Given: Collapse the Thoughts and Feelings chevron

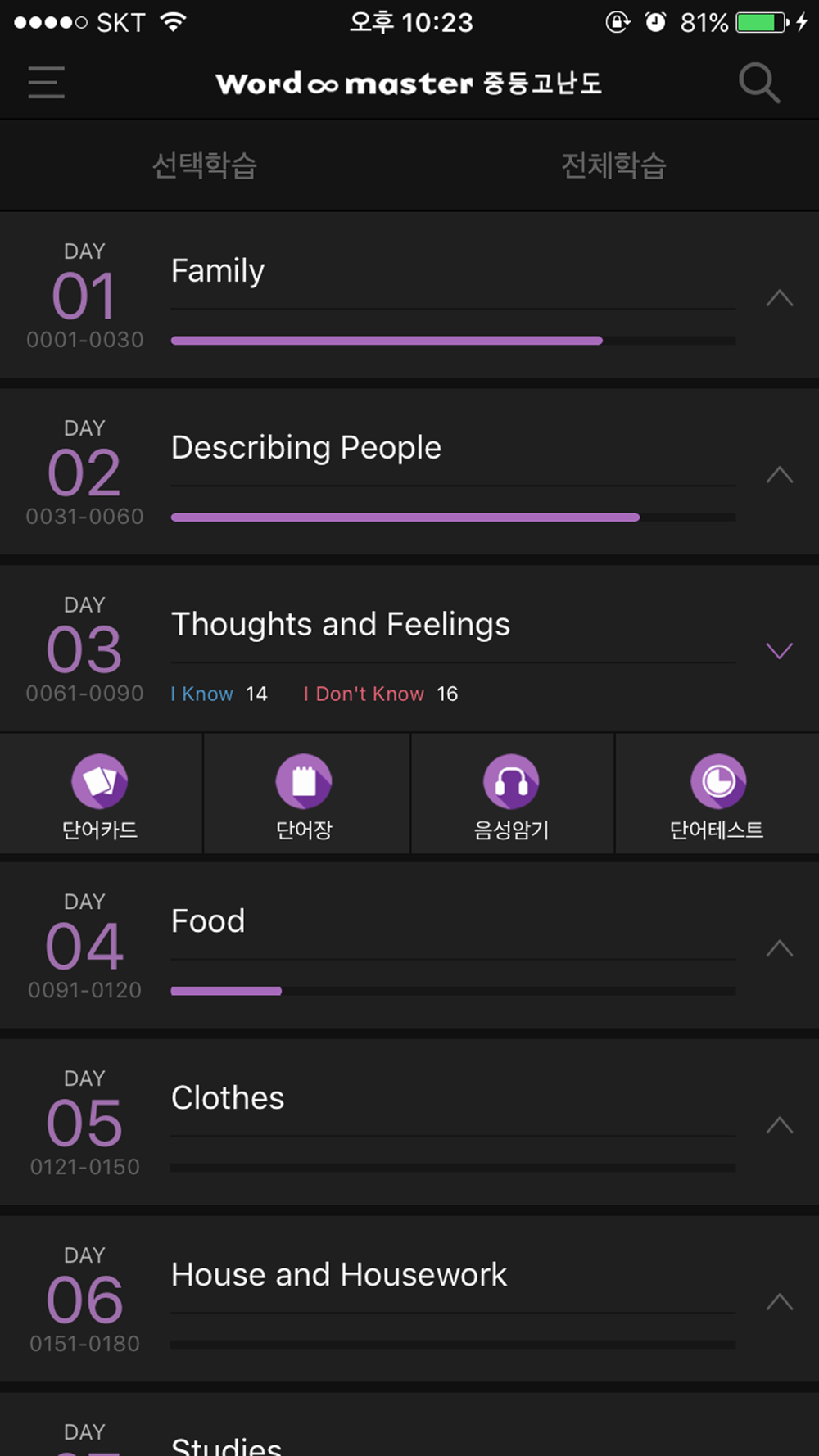Looking at the screenshot, I should coord(779,651).
